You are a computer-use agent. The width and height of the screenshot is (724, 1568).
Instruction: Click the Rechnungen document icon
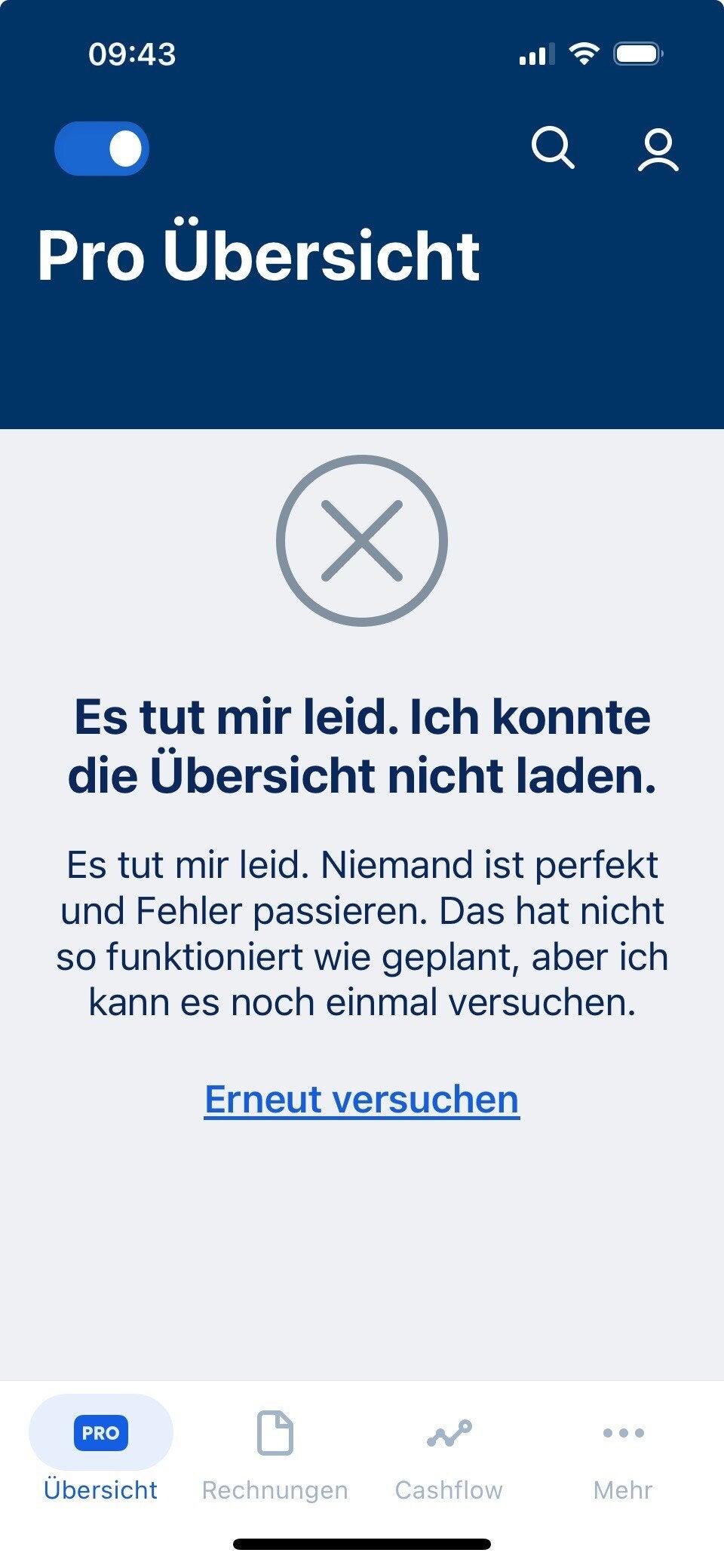coord(275,1431)
